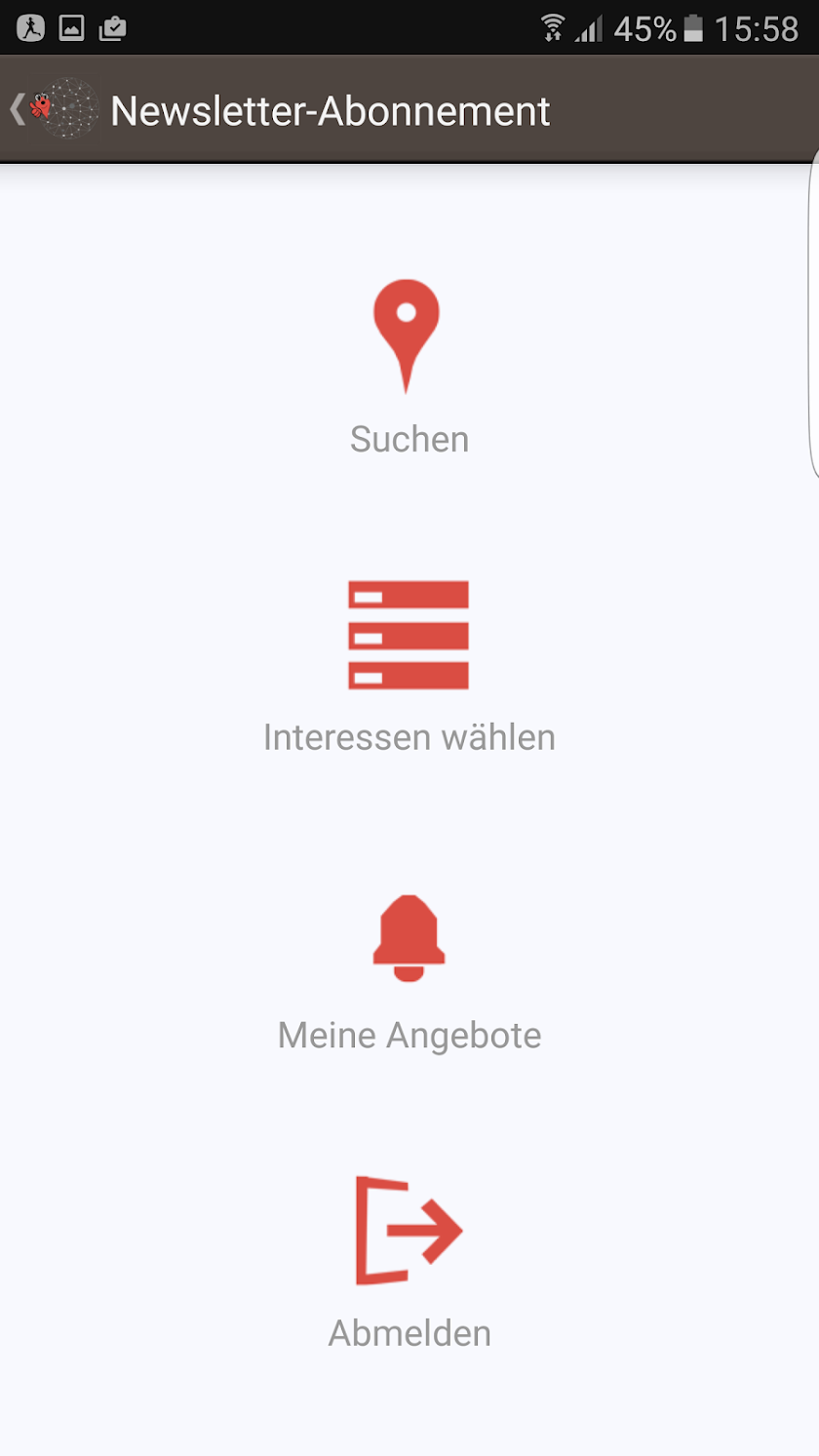Image resolution: width=819 pixels, height=1456 pixels.
Task: Go back using the app bar arrow
Action: coord(19,109)
